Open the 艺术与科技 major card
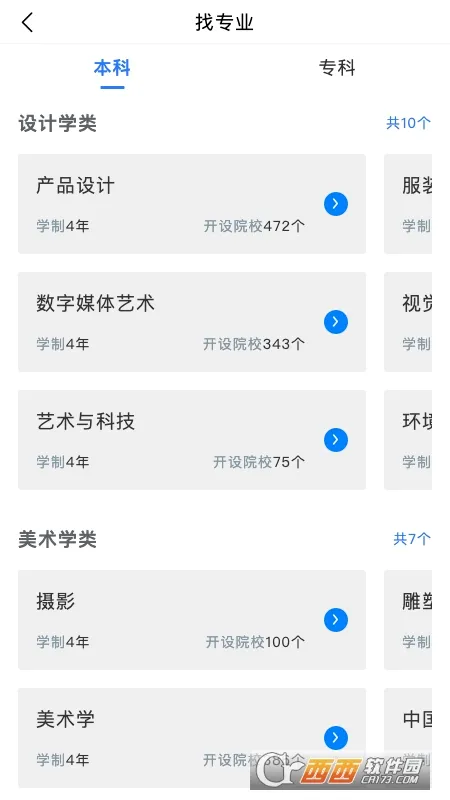The height and width of the screenshot is (800, 450). tap(192, 440)
